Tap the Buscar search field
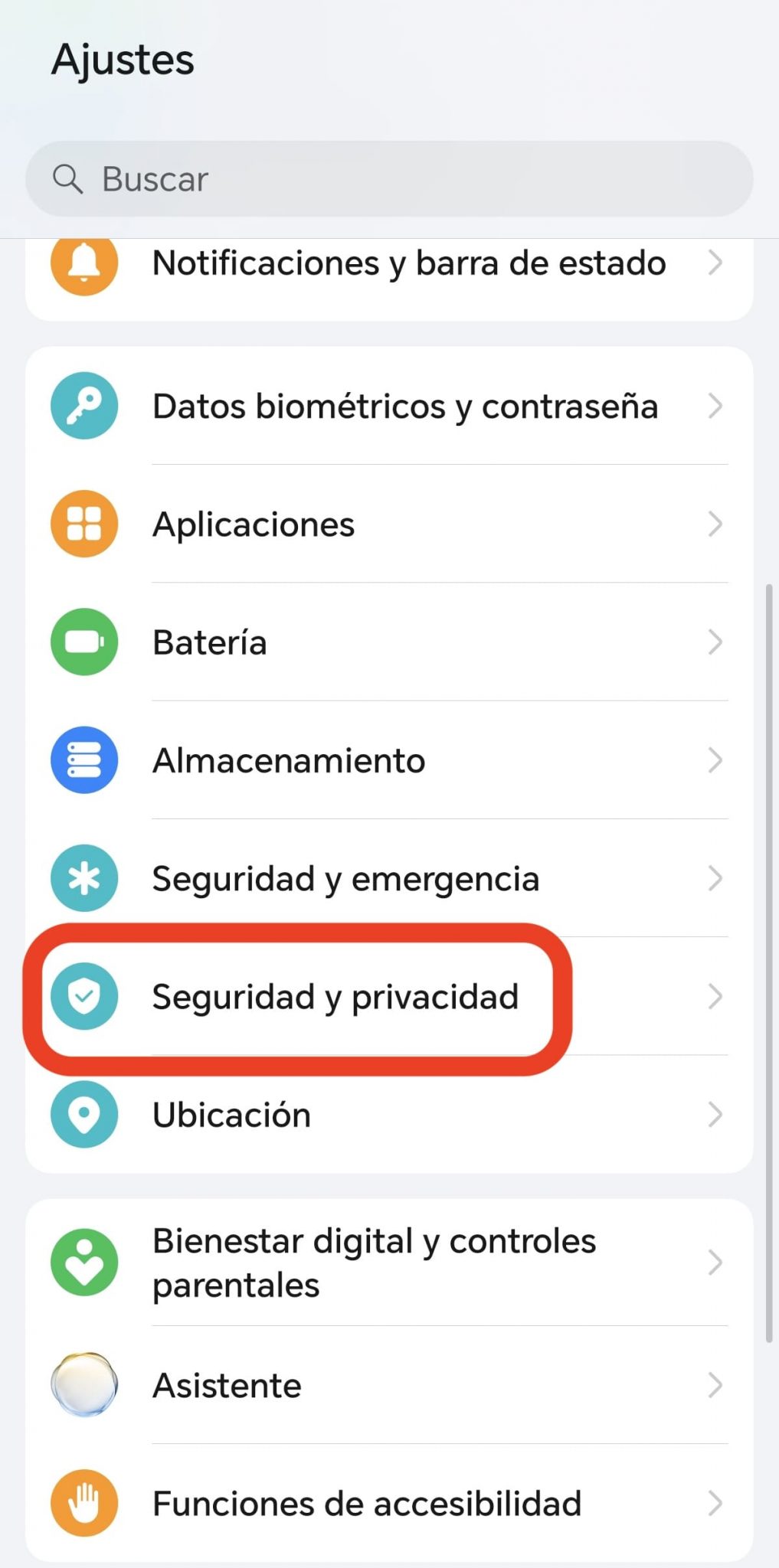 point(389,179)
